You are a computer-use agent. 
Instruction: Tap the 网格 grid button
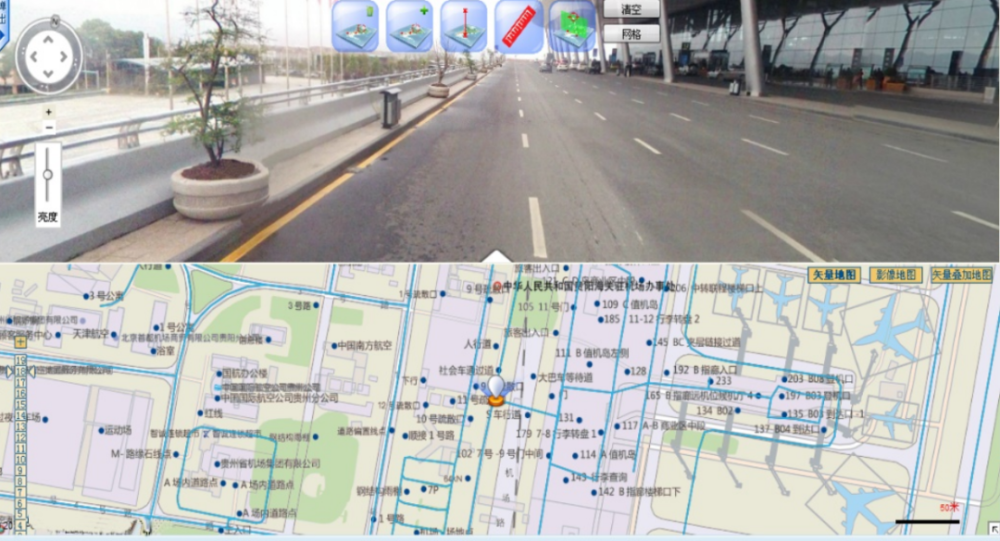[x=631, y=33]
